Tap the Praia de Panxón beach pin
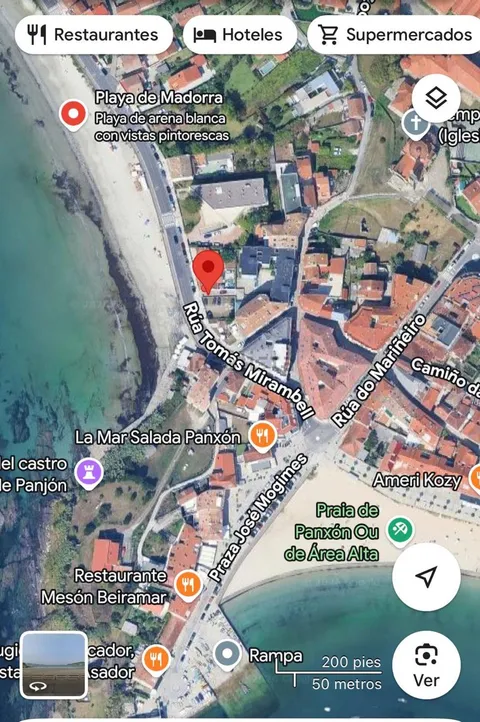 [400, 531]
